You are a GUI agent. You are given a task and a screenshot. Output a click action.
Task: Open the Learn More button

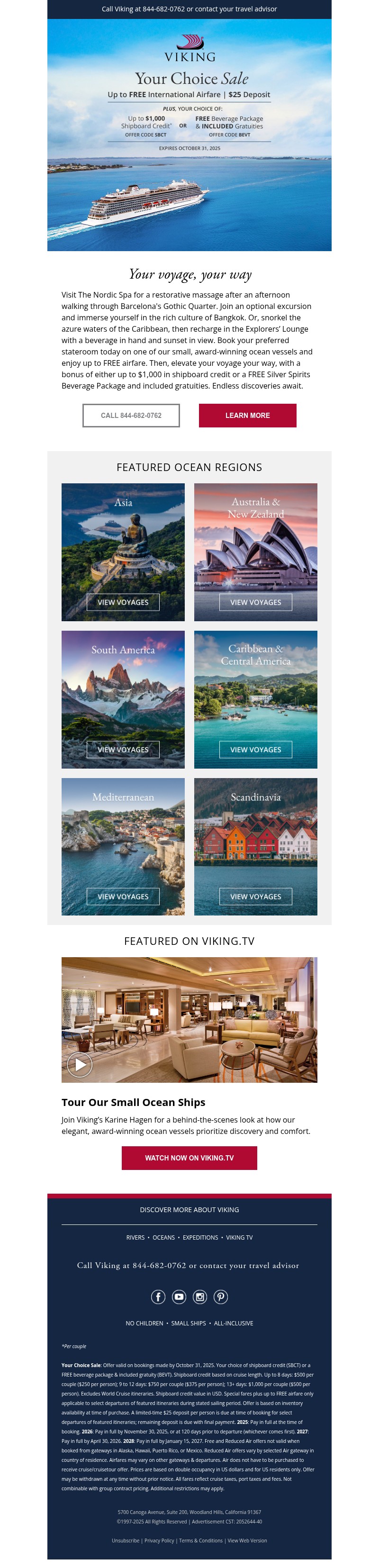[x=247, y=415]
